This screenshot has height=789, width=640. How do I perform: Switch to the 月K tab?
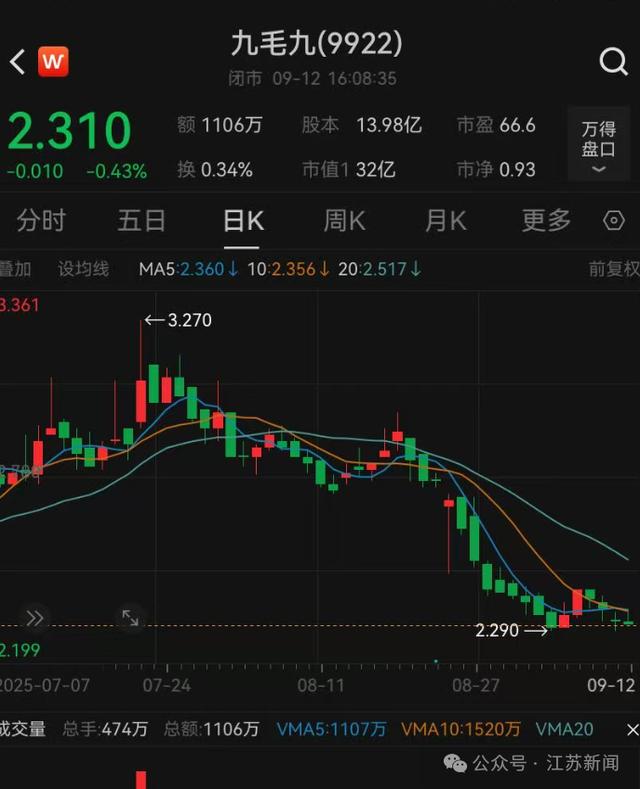445,220
